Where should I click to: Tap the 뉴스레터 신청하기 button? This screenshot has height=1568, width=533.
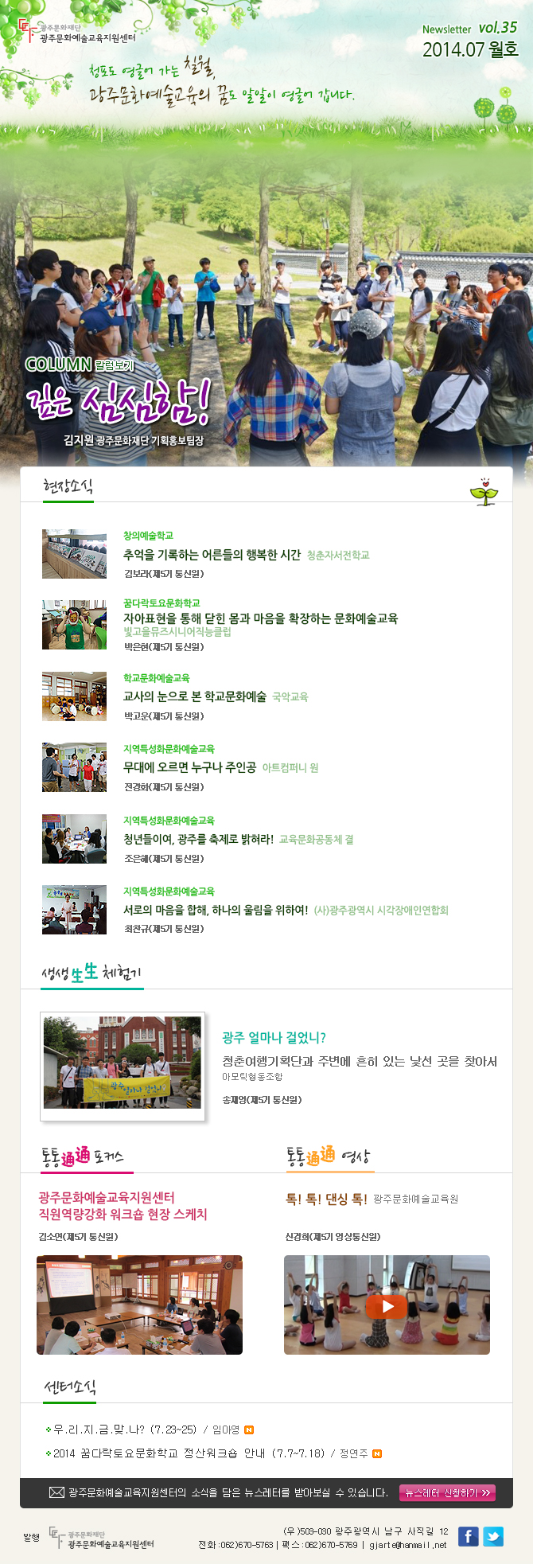click(446, 1493)
